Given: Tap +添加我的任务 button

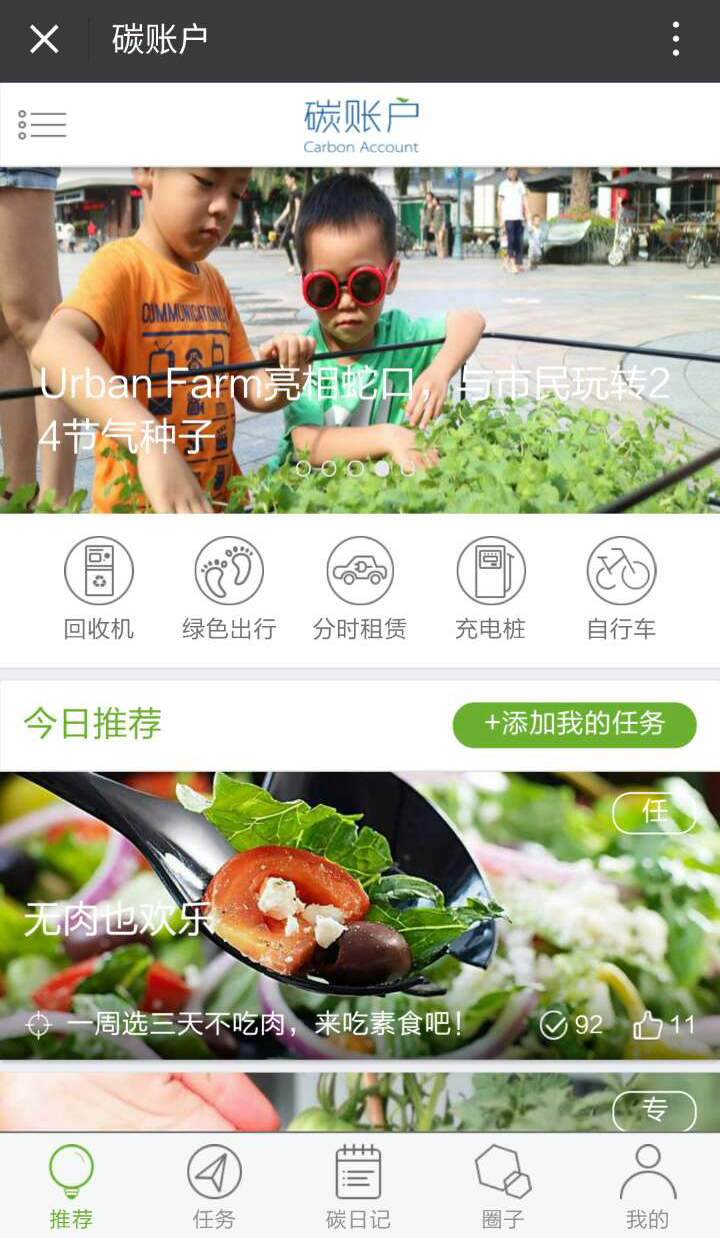Looking at the screenshot, I should pyautogui.click(x=574, y=725).
